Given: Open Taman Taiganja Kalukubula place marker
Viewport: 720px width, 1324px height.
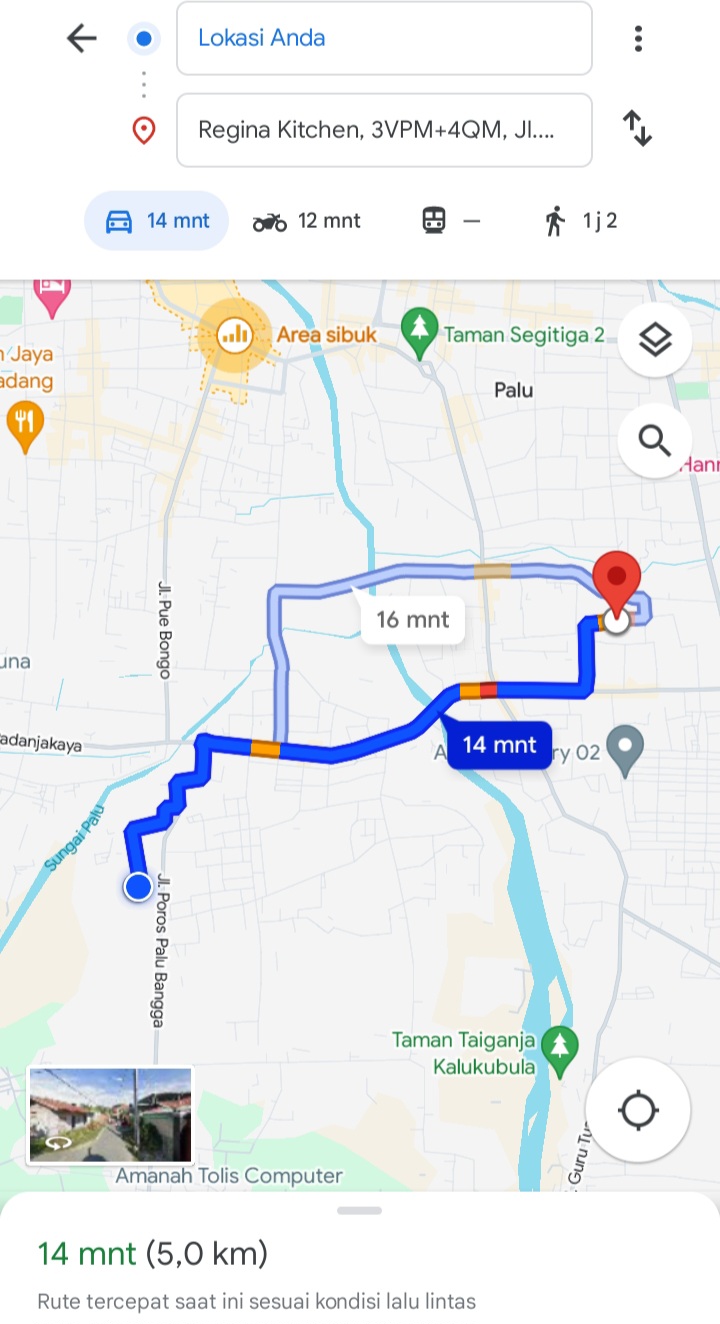Looking at the screenshot, I should tap(560, 1047).
